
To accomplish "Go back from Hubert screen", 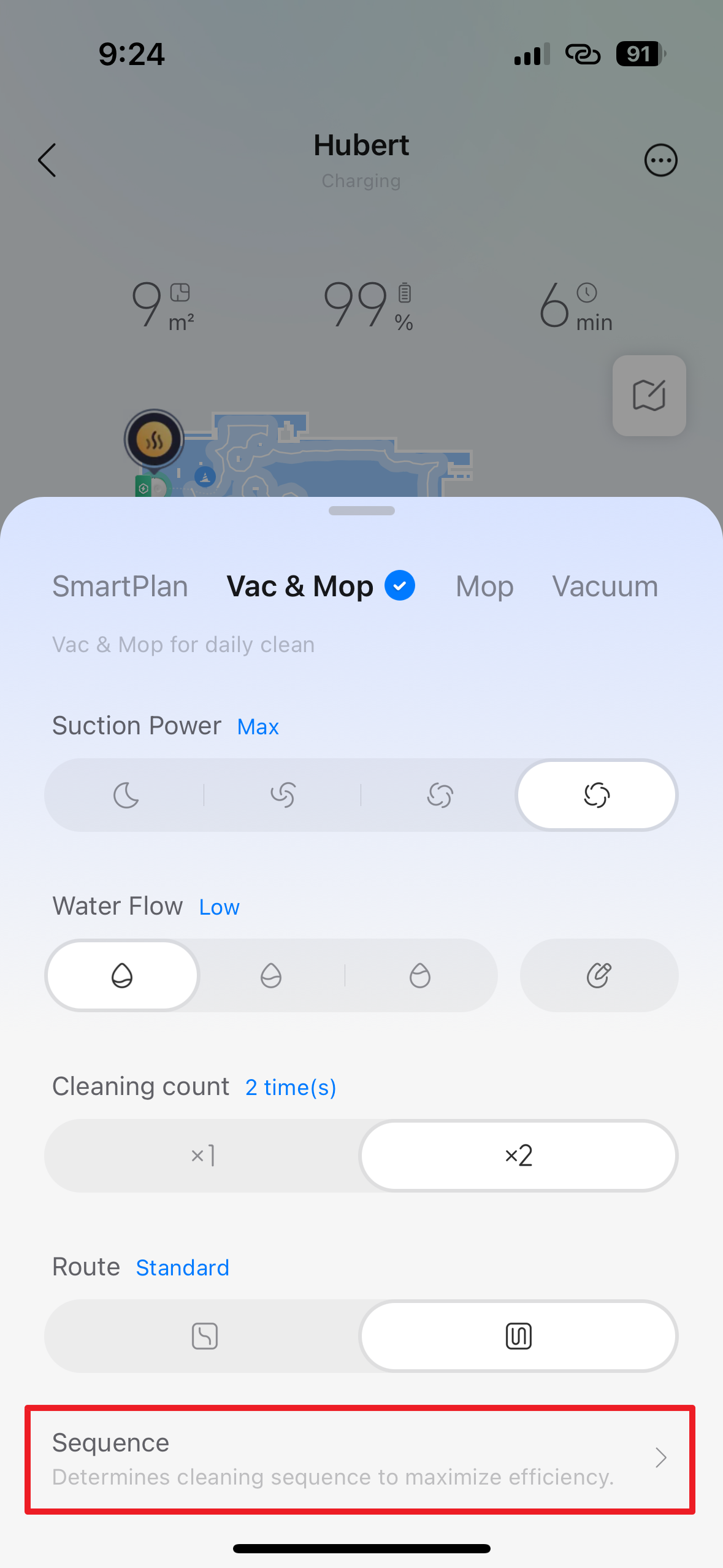I will pyautogui.click(x=47, y=160).
